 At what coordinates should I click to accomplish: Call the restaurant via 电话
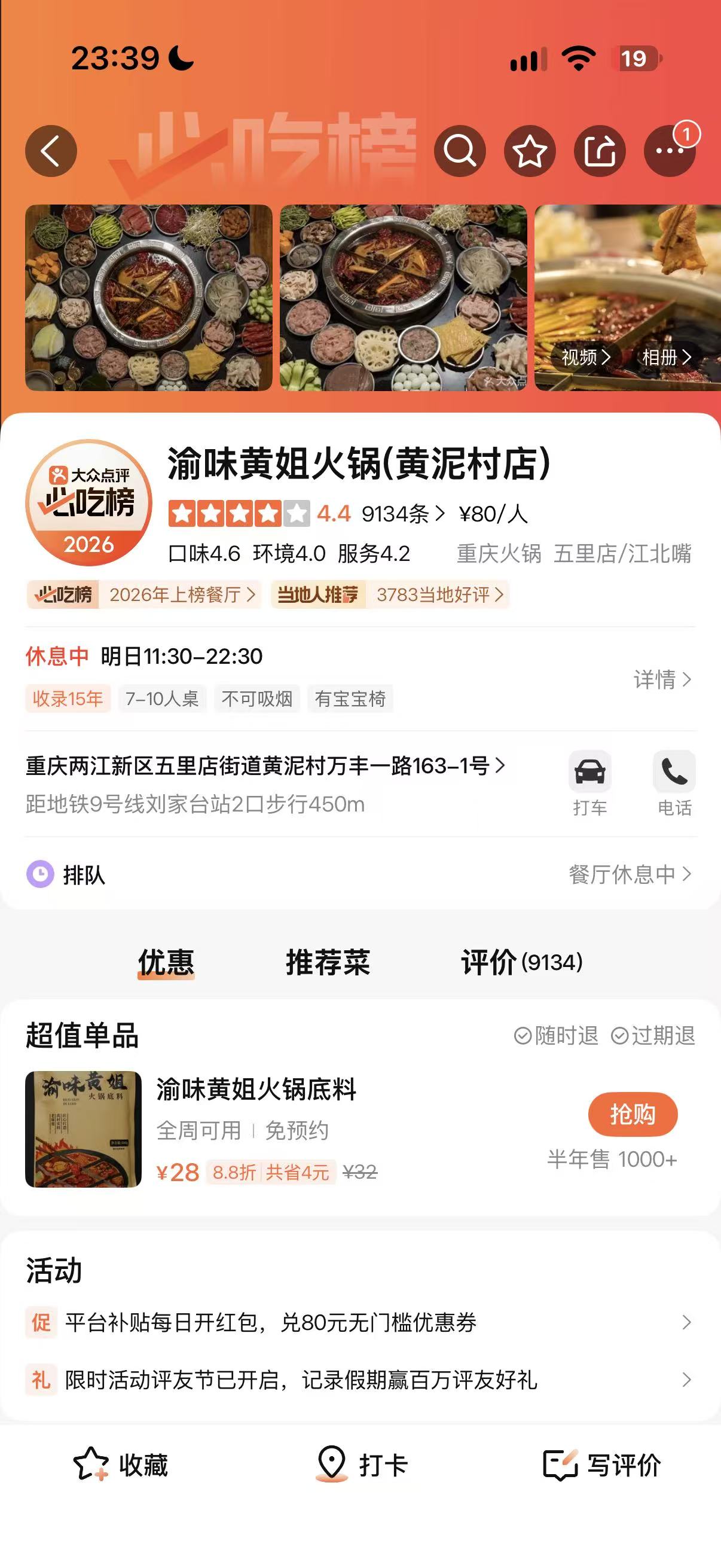675,784
